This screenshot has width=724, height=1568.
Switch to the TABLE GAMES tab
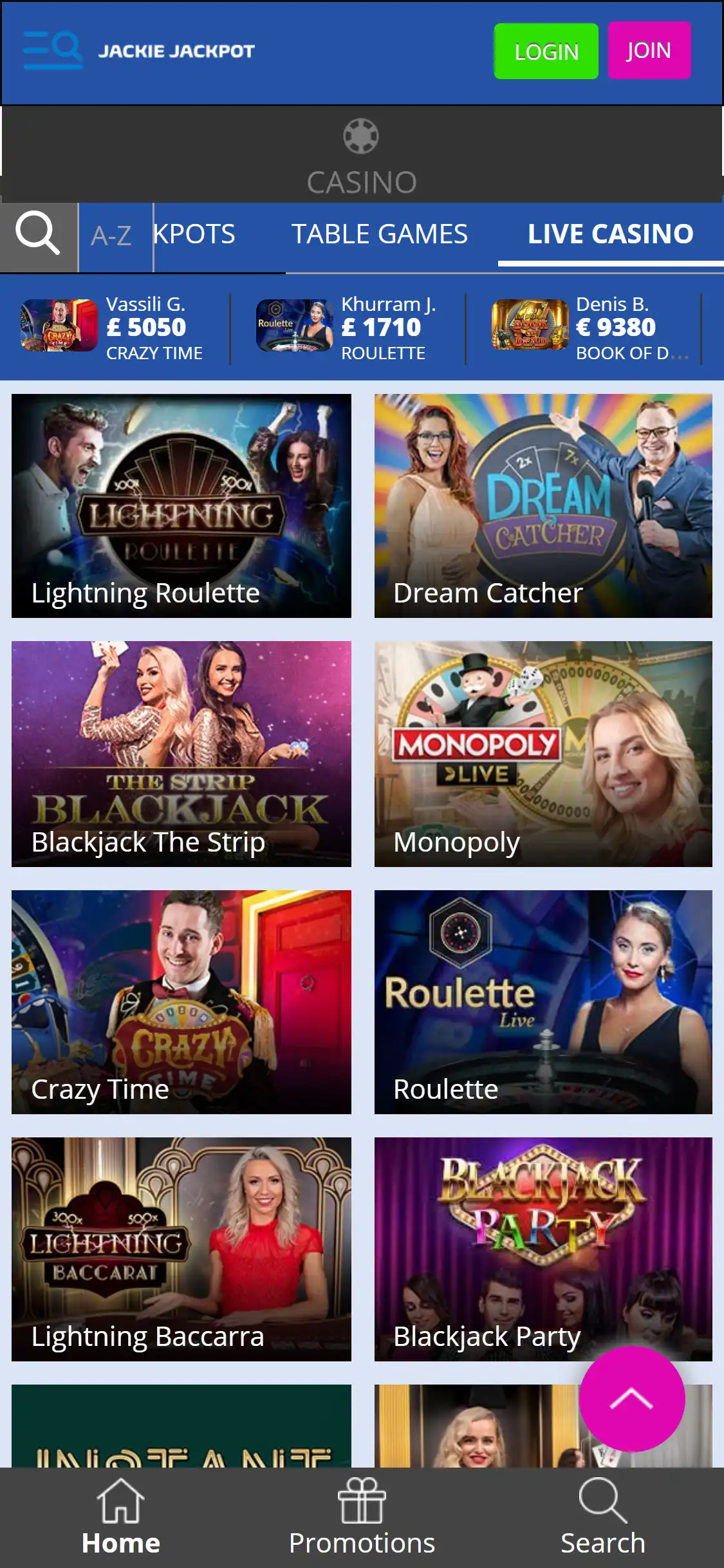[x=379, y=234]
